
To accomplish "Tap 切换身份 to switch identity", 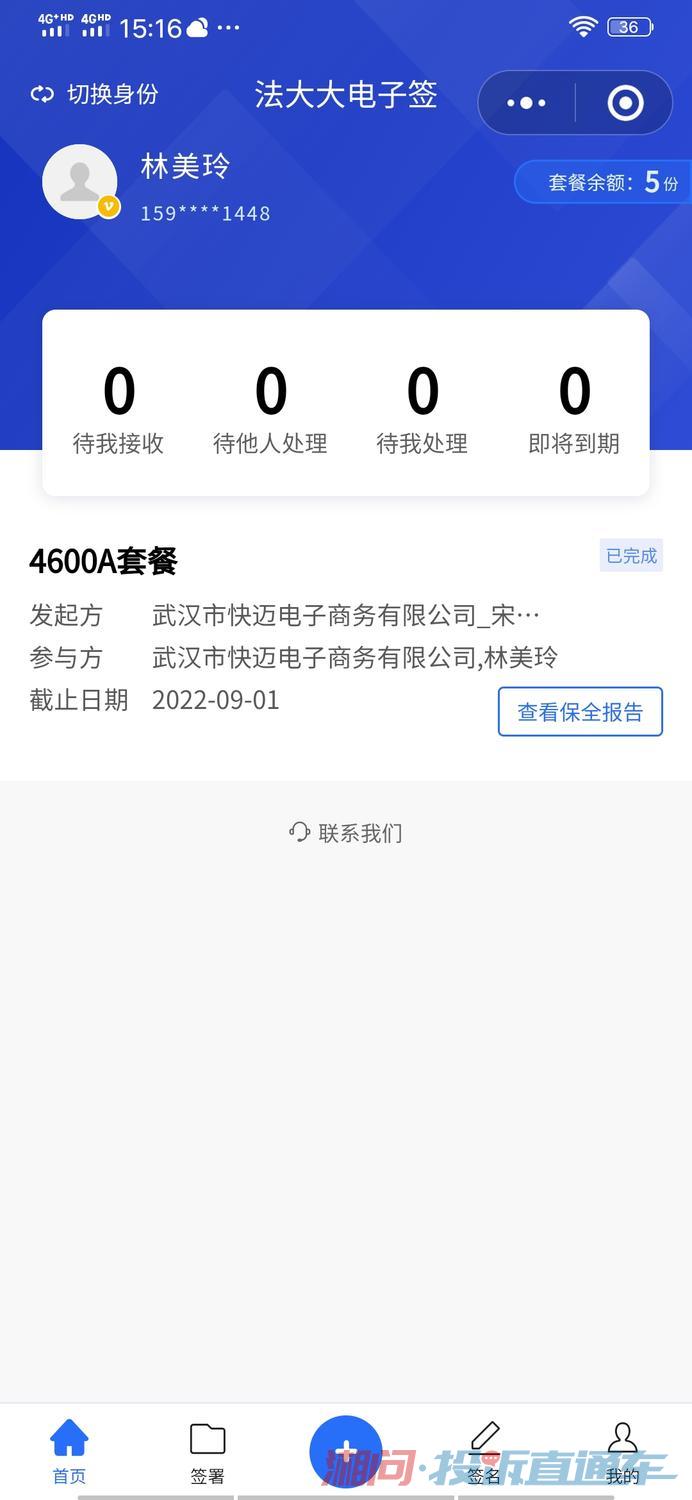I will point(96,95).
